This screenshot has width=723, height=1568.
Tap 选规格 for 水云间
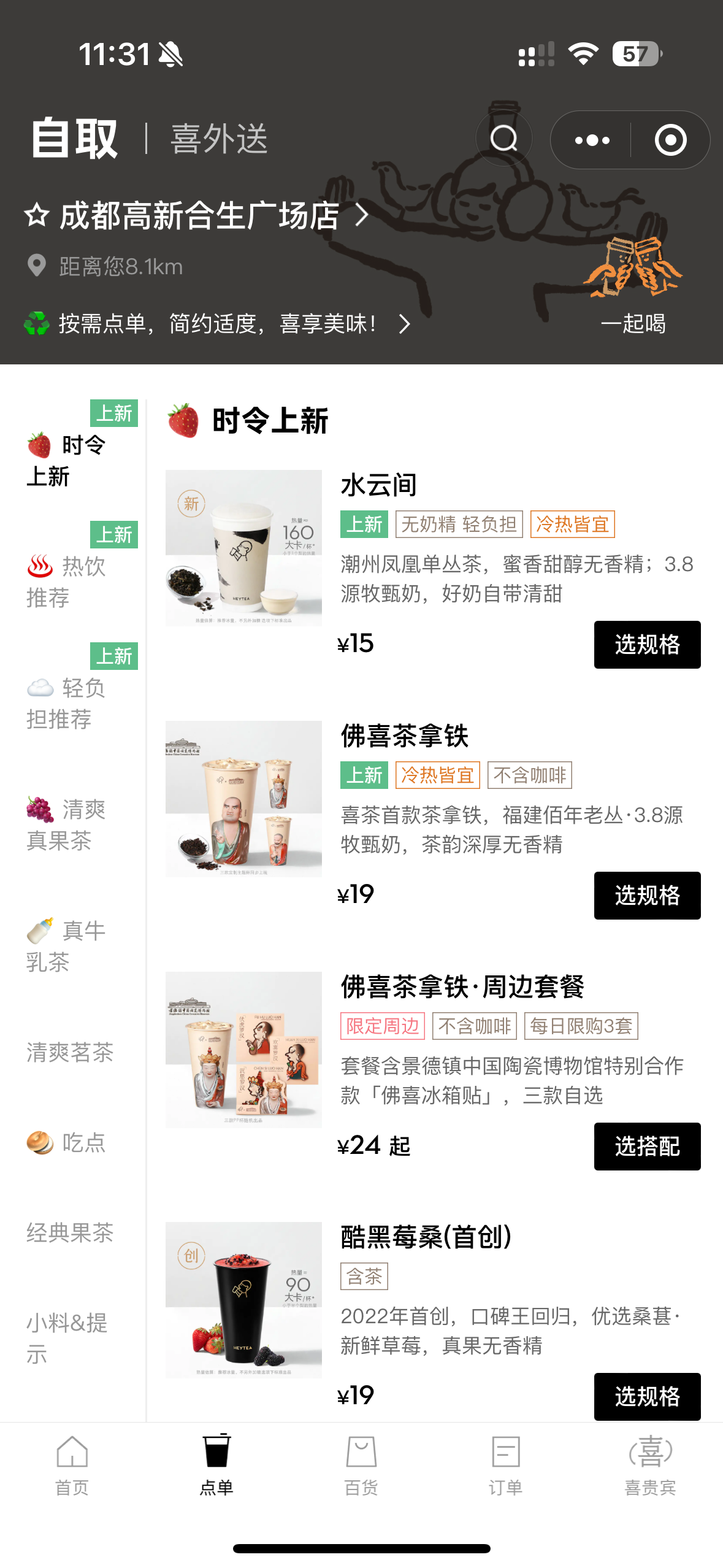click(x=647, y=644)
